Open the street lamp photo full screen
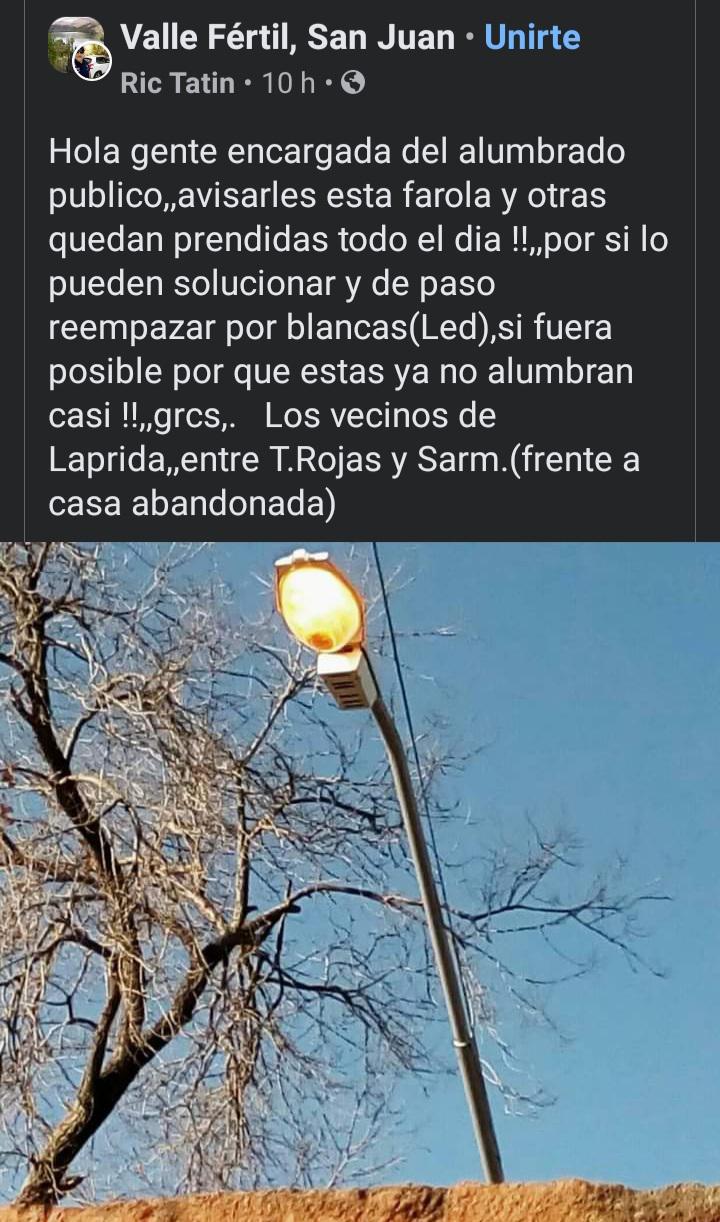The image size is (720, 1222). point(360,880)
